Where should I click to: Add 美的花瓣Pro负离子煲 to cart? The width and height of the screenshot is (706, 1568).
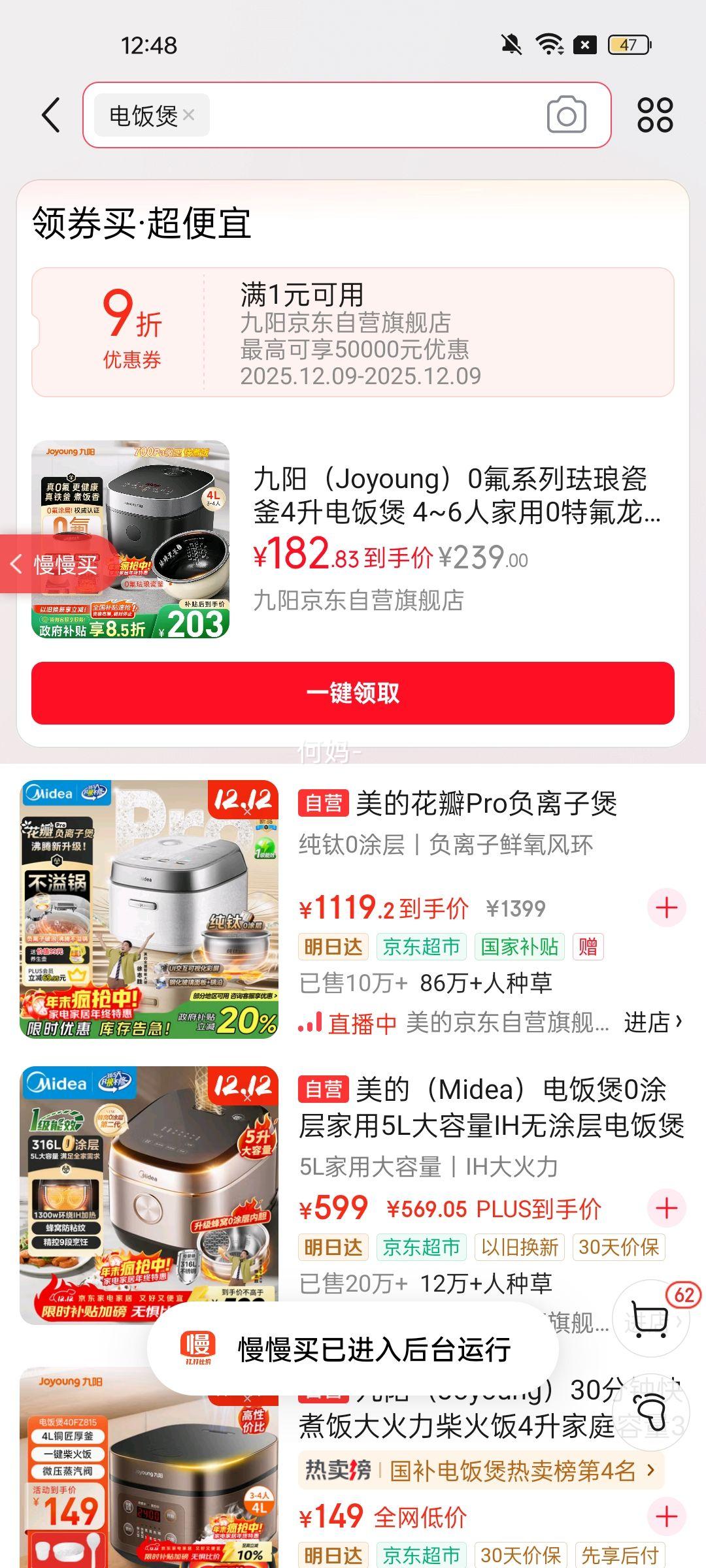(x=666, y=907)
